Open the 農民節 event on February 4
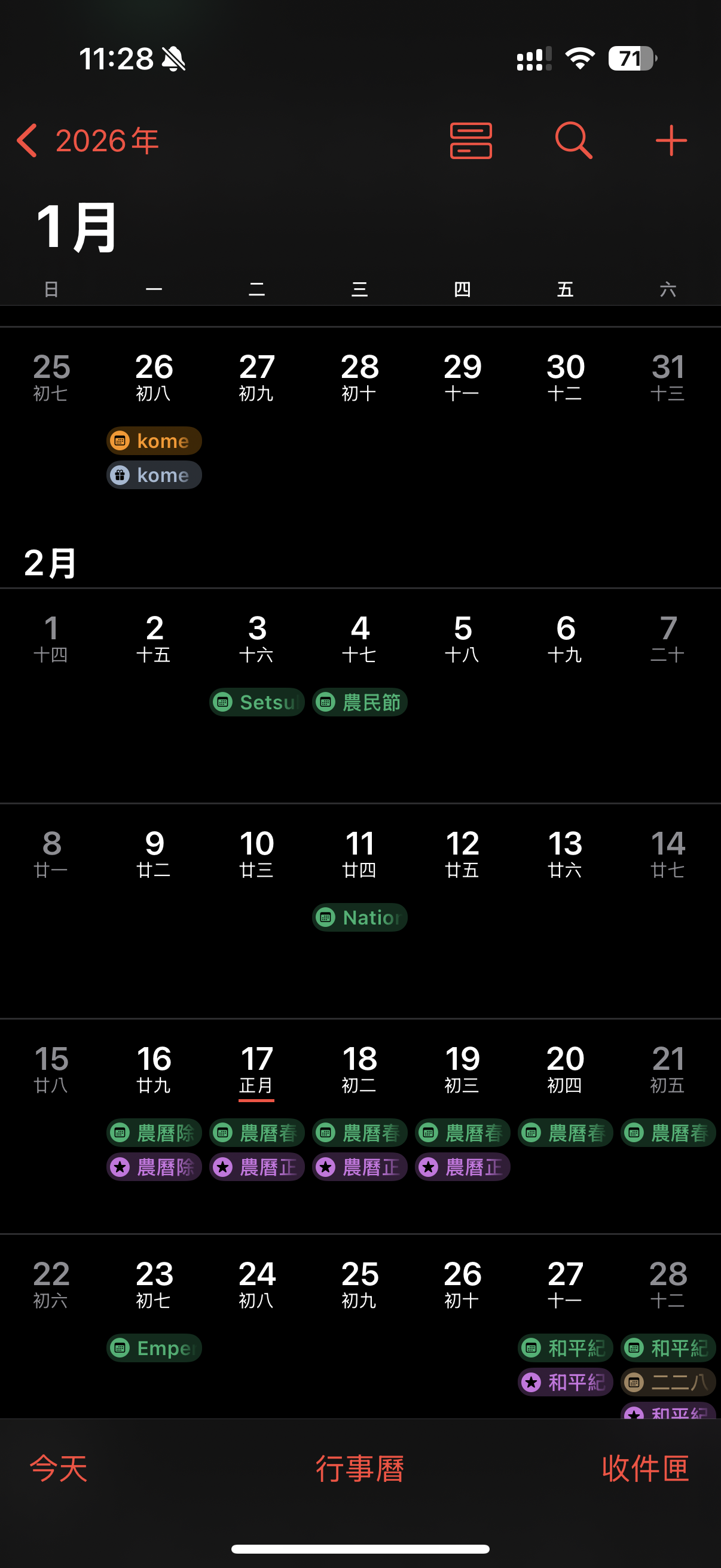Image resolution: width=721 pixels, height=1568 pixels. point(359,702)
